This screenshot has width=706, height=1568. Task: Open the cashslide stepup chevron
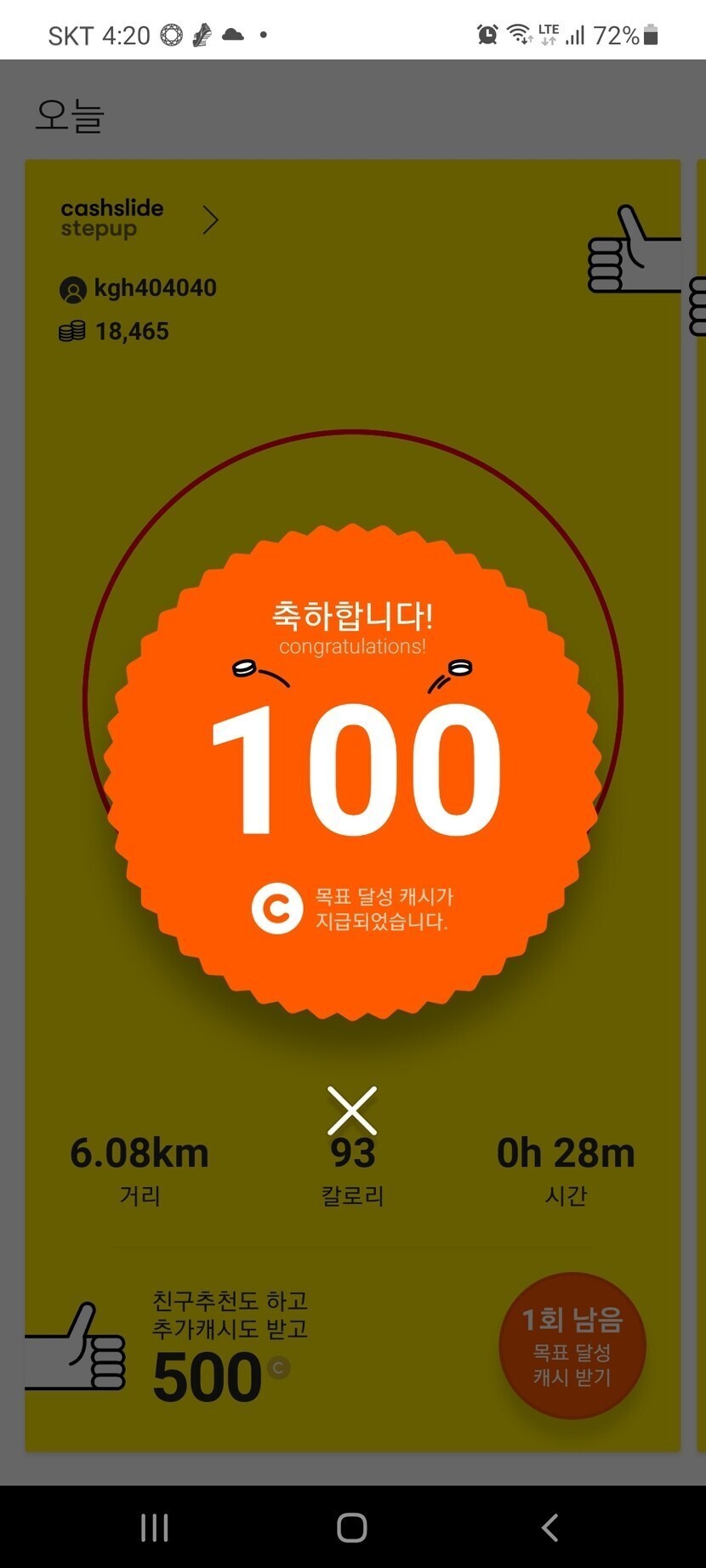(211, 220)
